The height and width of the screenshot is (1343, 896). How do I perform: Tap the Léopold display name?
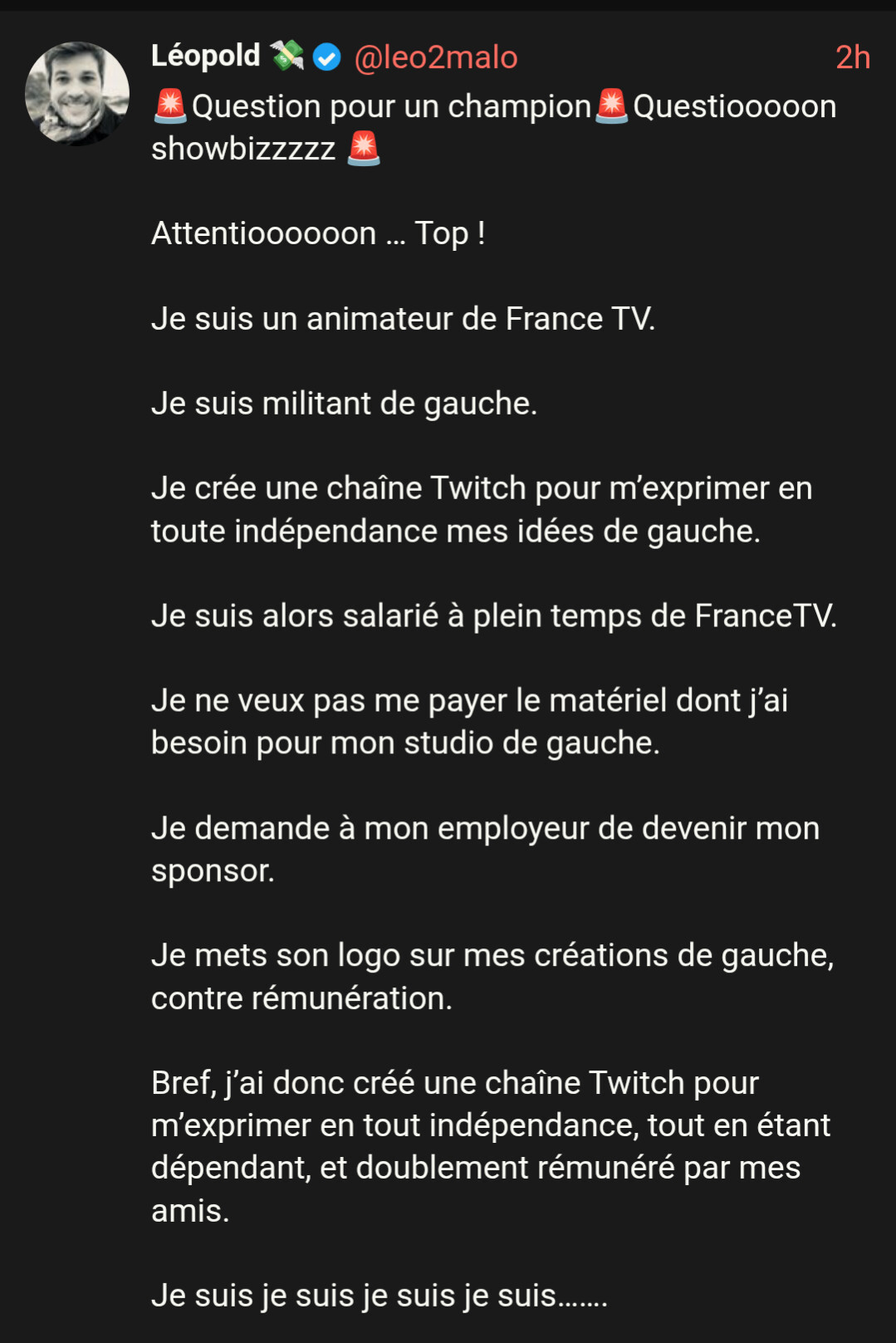[205, 56]
